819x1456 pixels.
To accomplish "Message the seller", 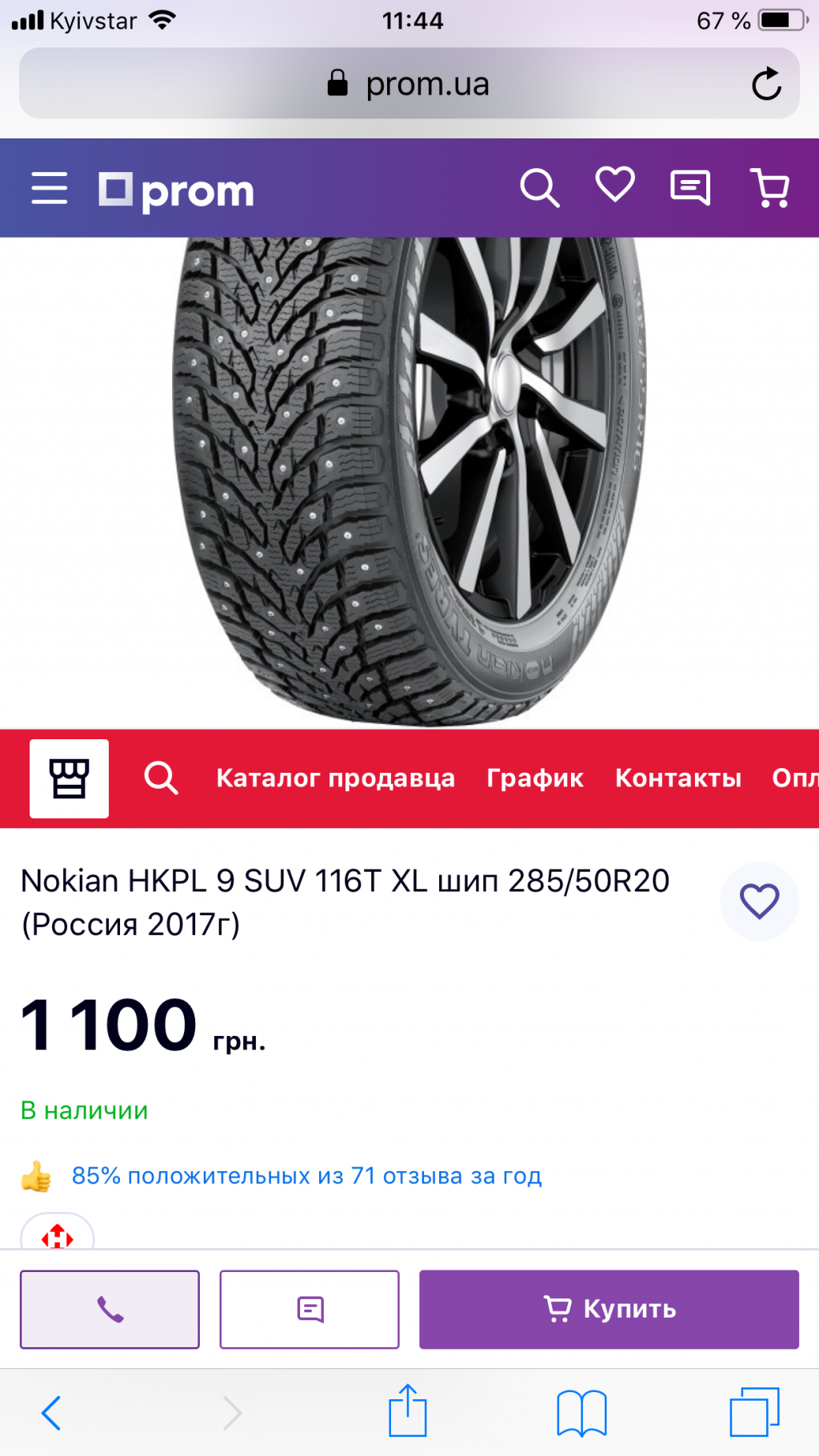I will 310,1310.
